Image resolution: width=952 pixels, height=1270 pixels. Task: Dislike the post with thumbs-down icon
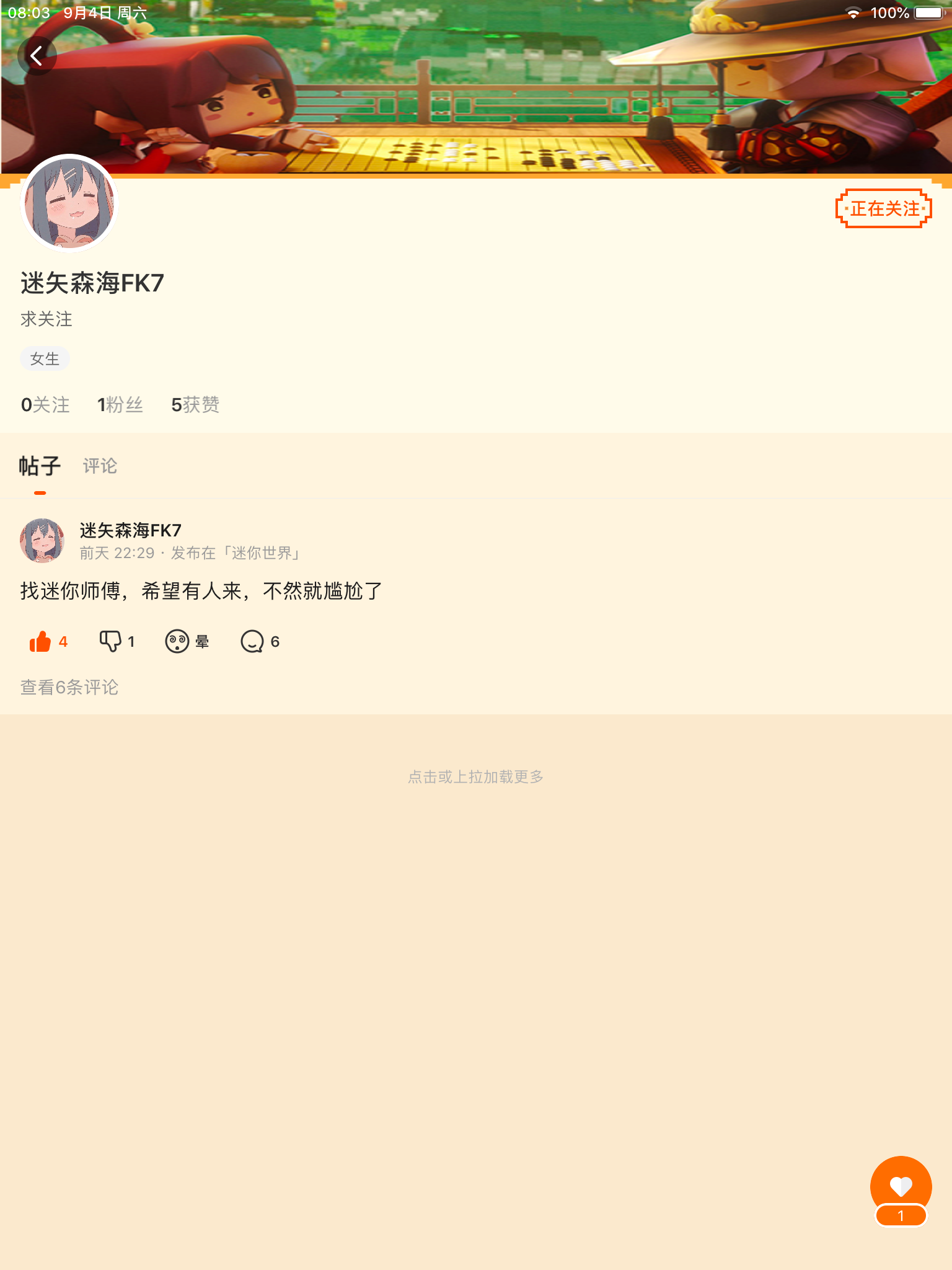point(111,642)
